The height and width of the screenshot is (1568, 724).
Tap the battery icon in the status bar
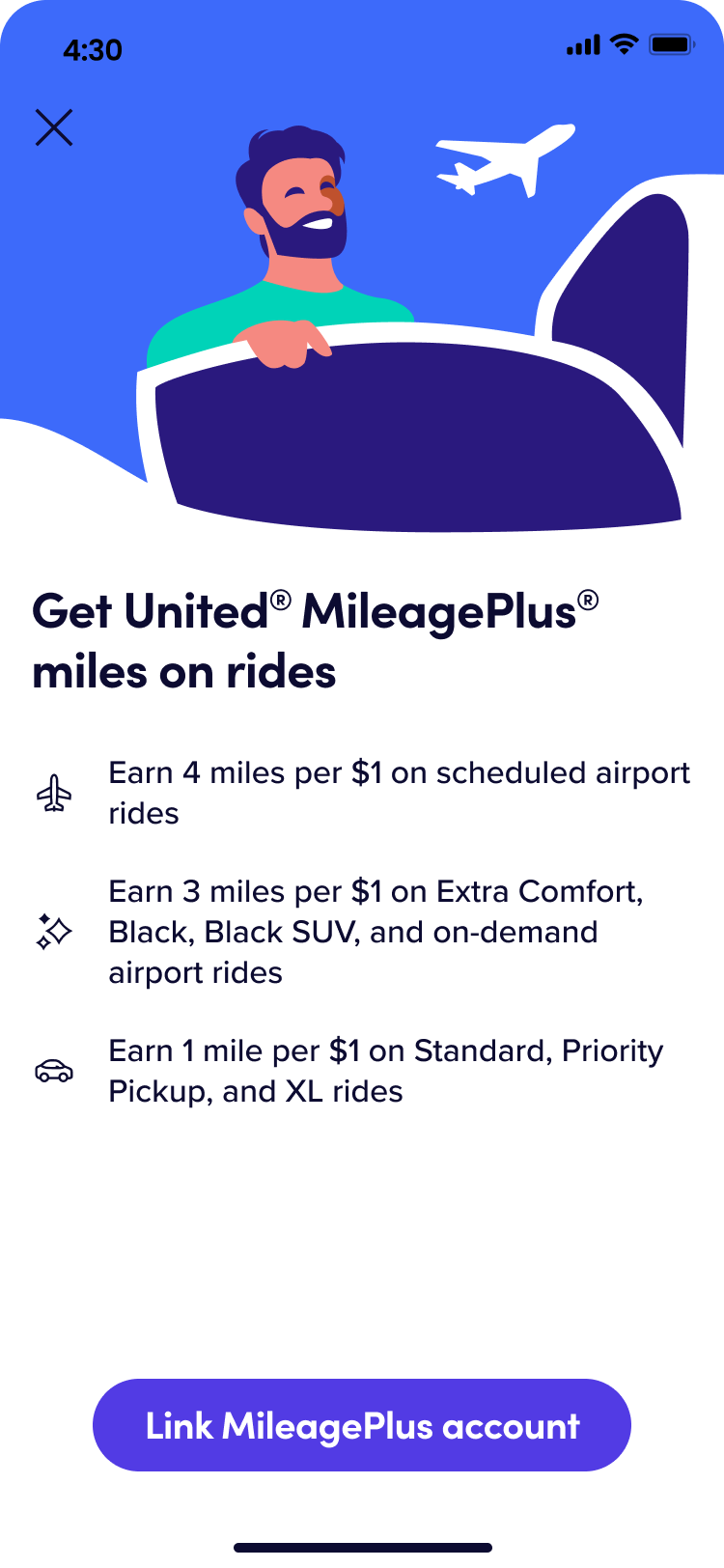[671, 43]
